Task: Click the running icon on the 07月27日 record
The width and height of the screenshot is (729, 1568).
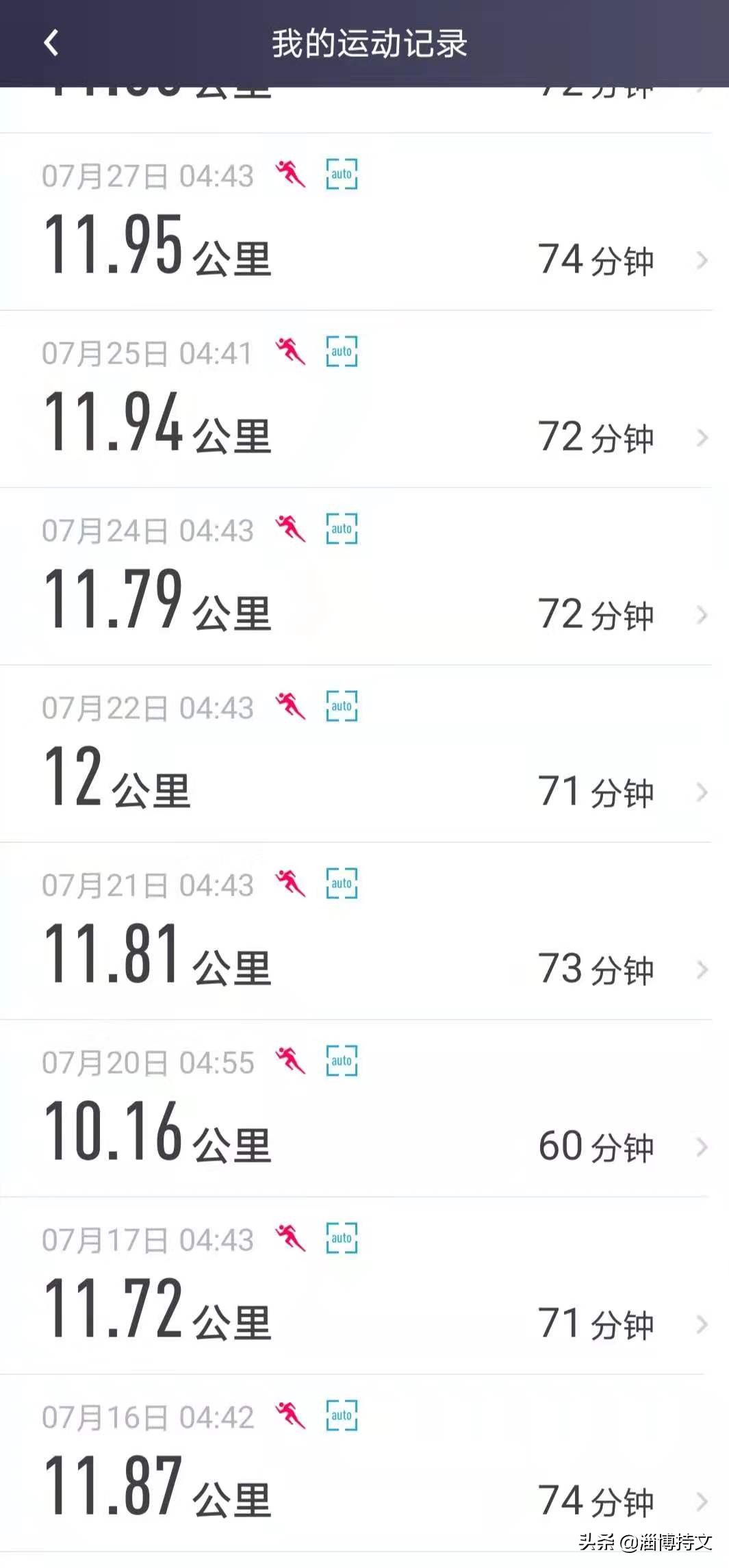Action: tap(291, 175)
